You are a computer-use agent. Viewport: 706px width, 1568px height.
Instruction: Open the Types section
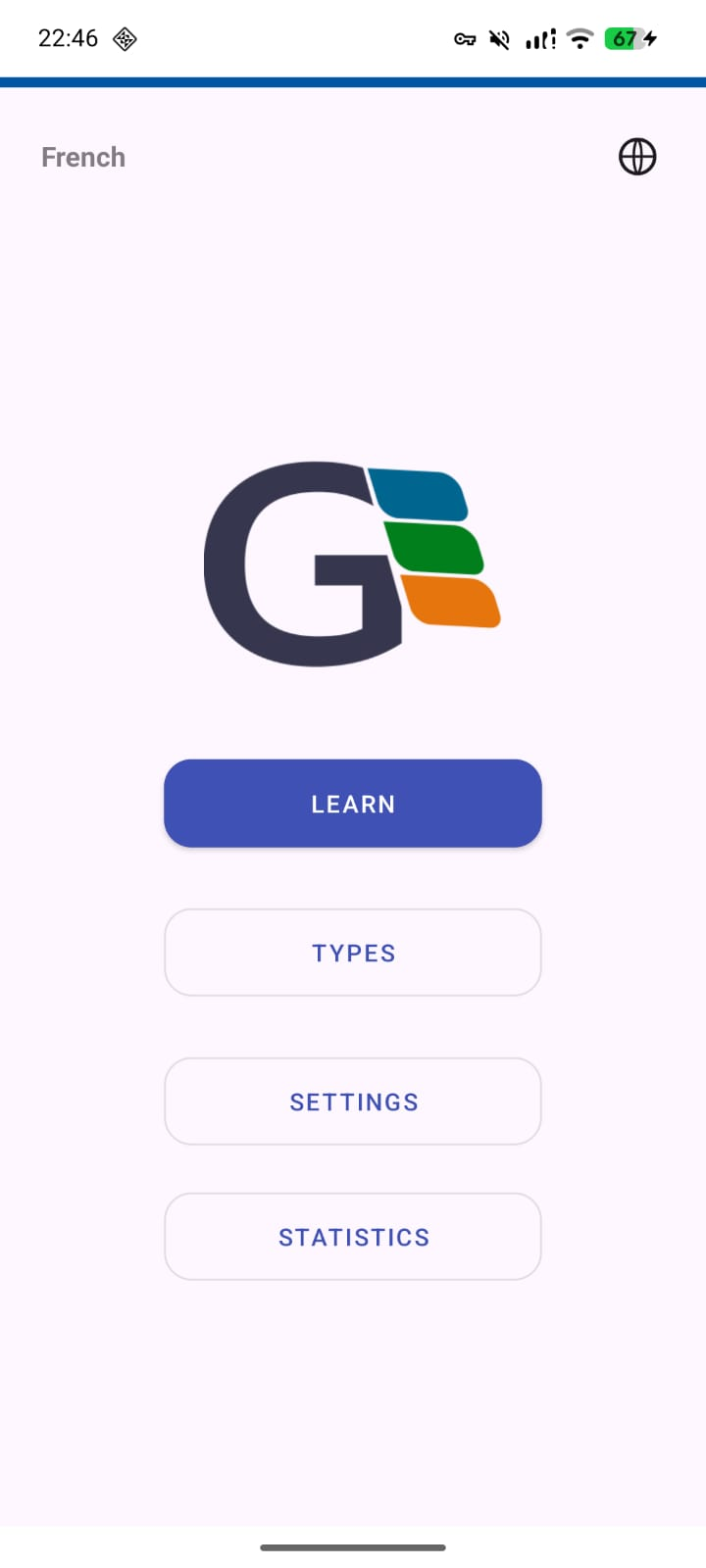click(x=353, y=953)
